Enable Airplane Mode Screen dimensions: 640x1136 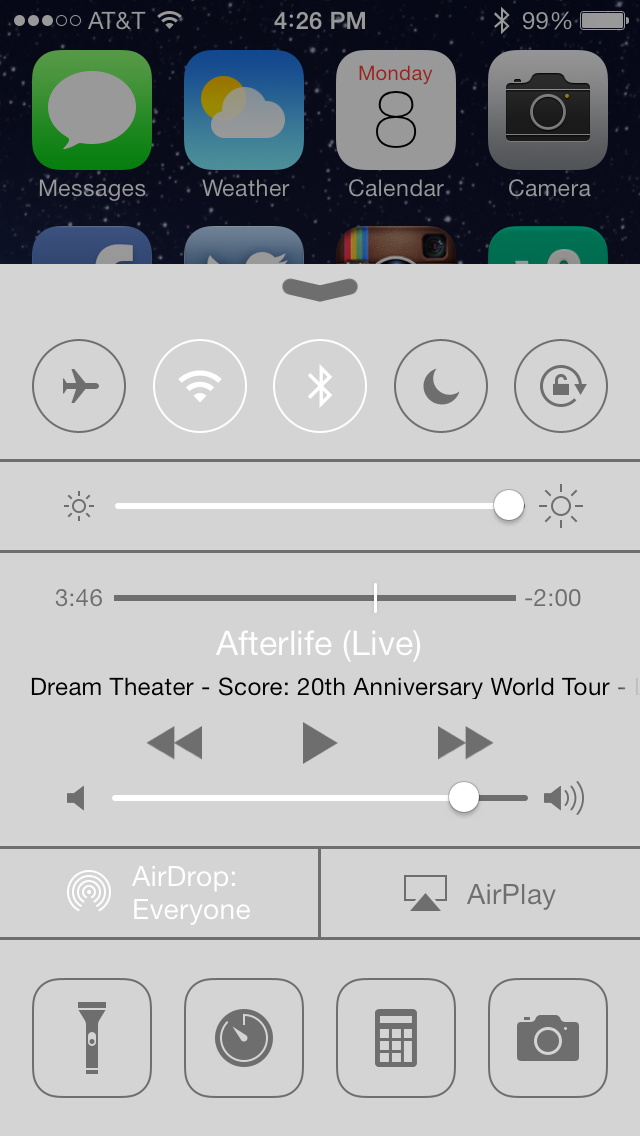pyautogui.click(x=79, y=386)
